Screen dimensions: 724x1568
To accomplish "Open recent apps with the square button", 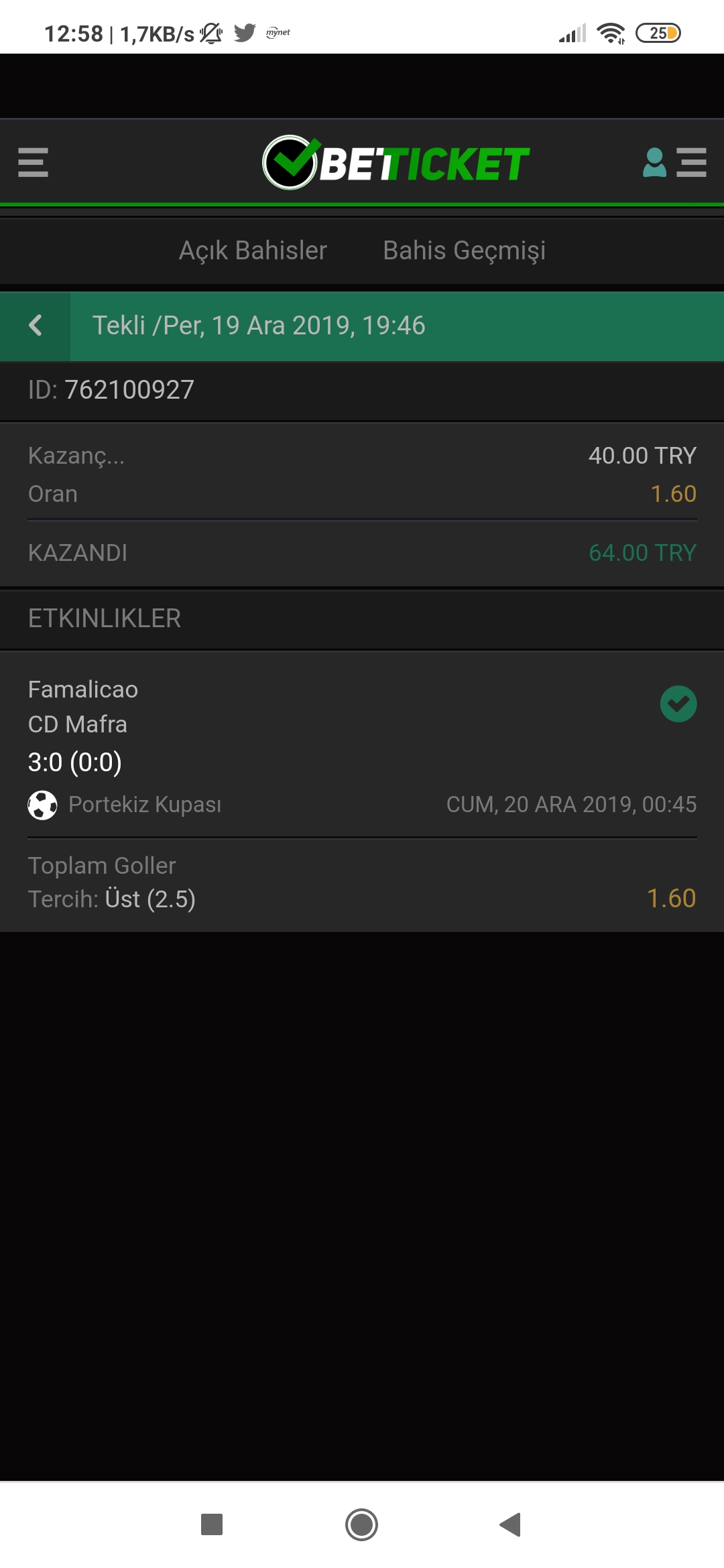I will point(212,1524).
